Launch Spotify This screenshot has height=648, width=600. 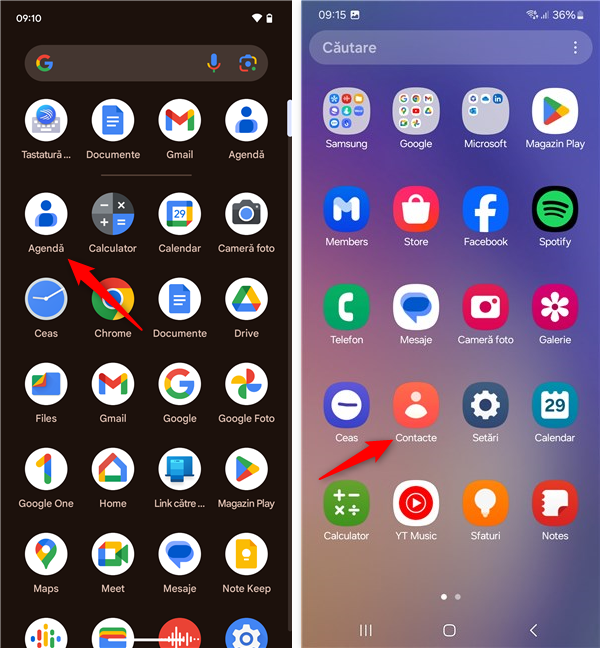pos(555,208)
